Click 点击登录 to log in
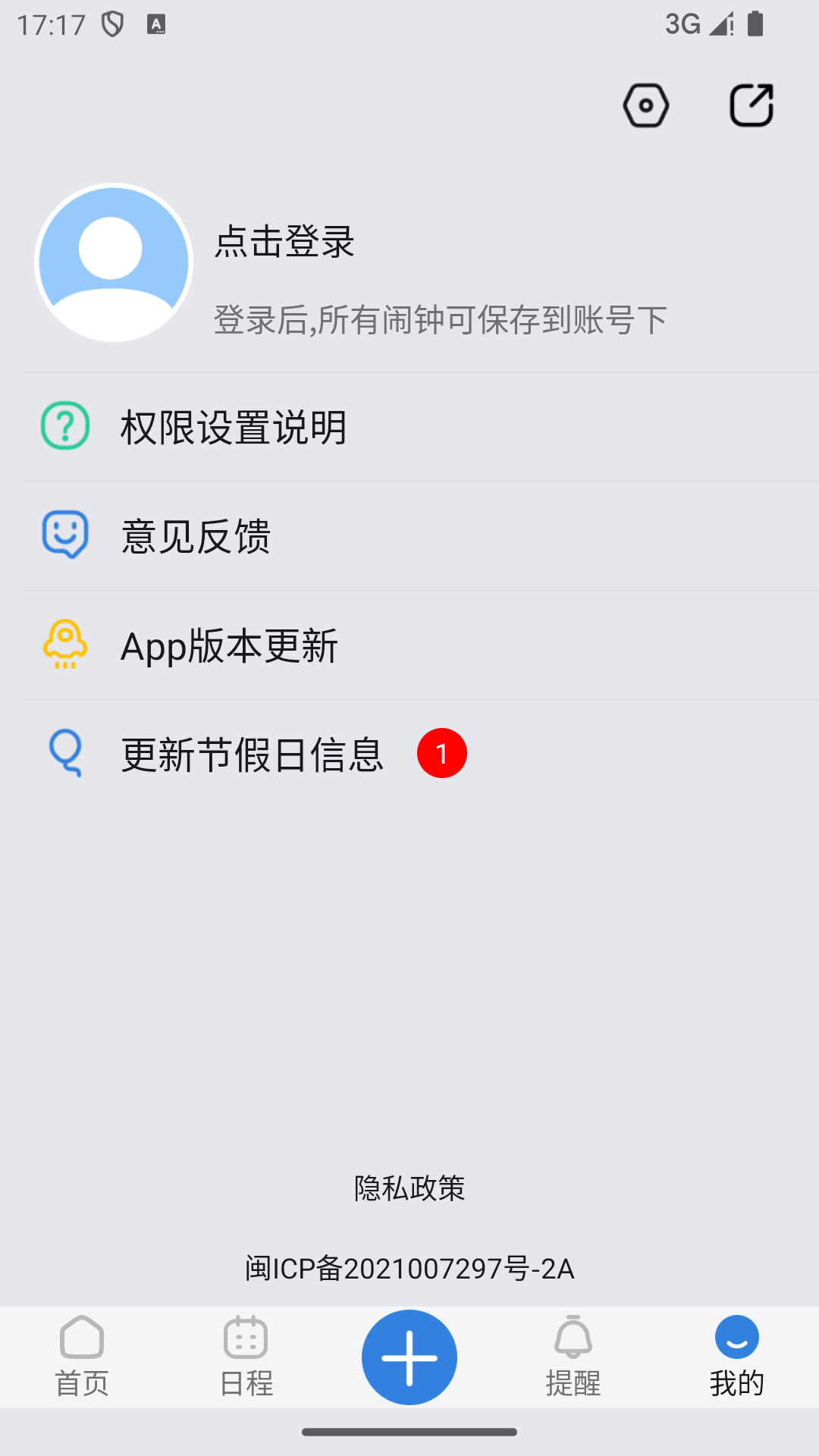This screenshot has height=1456, width=819. point(284,243)
